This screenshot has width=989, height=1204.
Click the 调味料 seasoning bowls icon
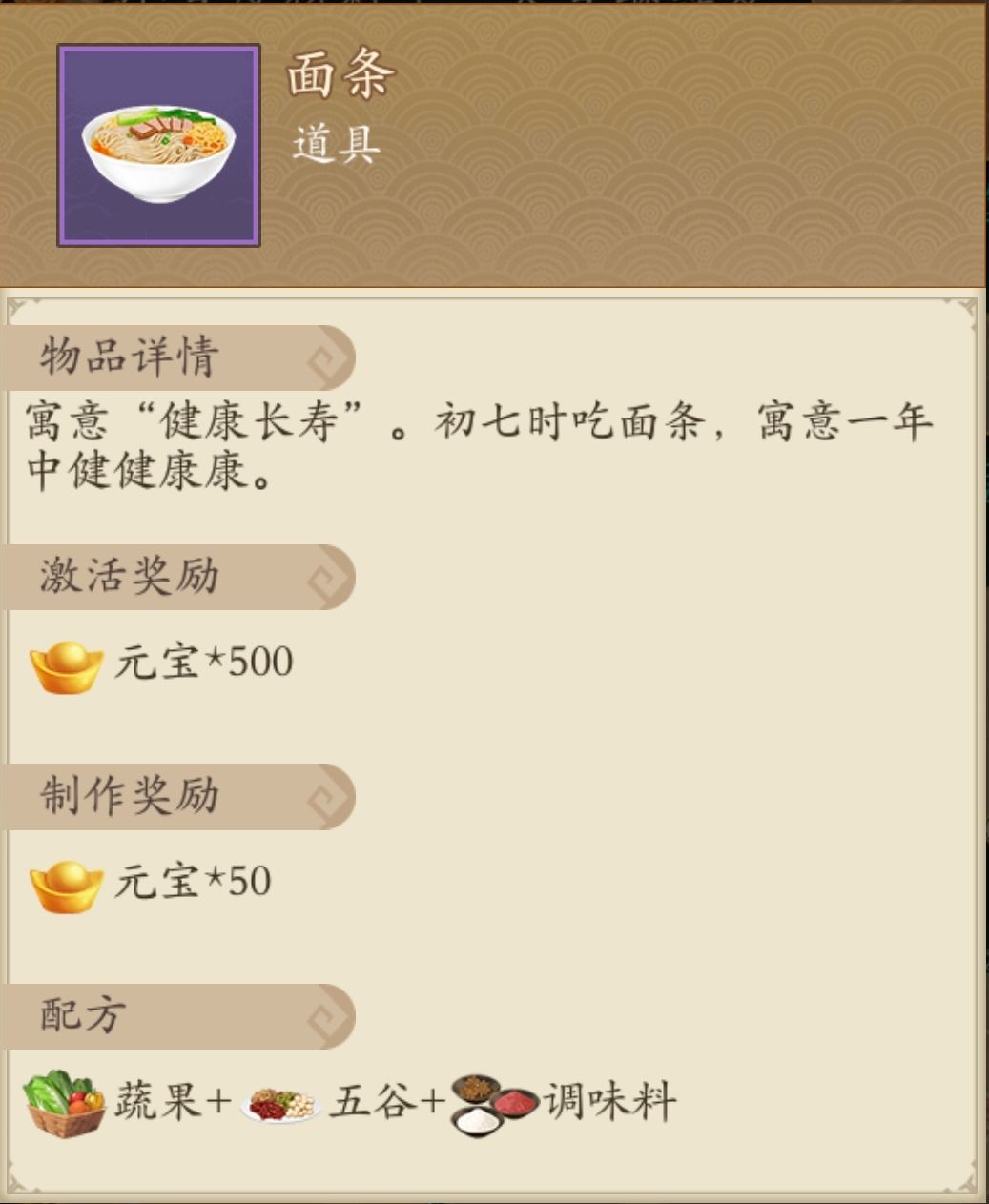tap(496, 1104)
